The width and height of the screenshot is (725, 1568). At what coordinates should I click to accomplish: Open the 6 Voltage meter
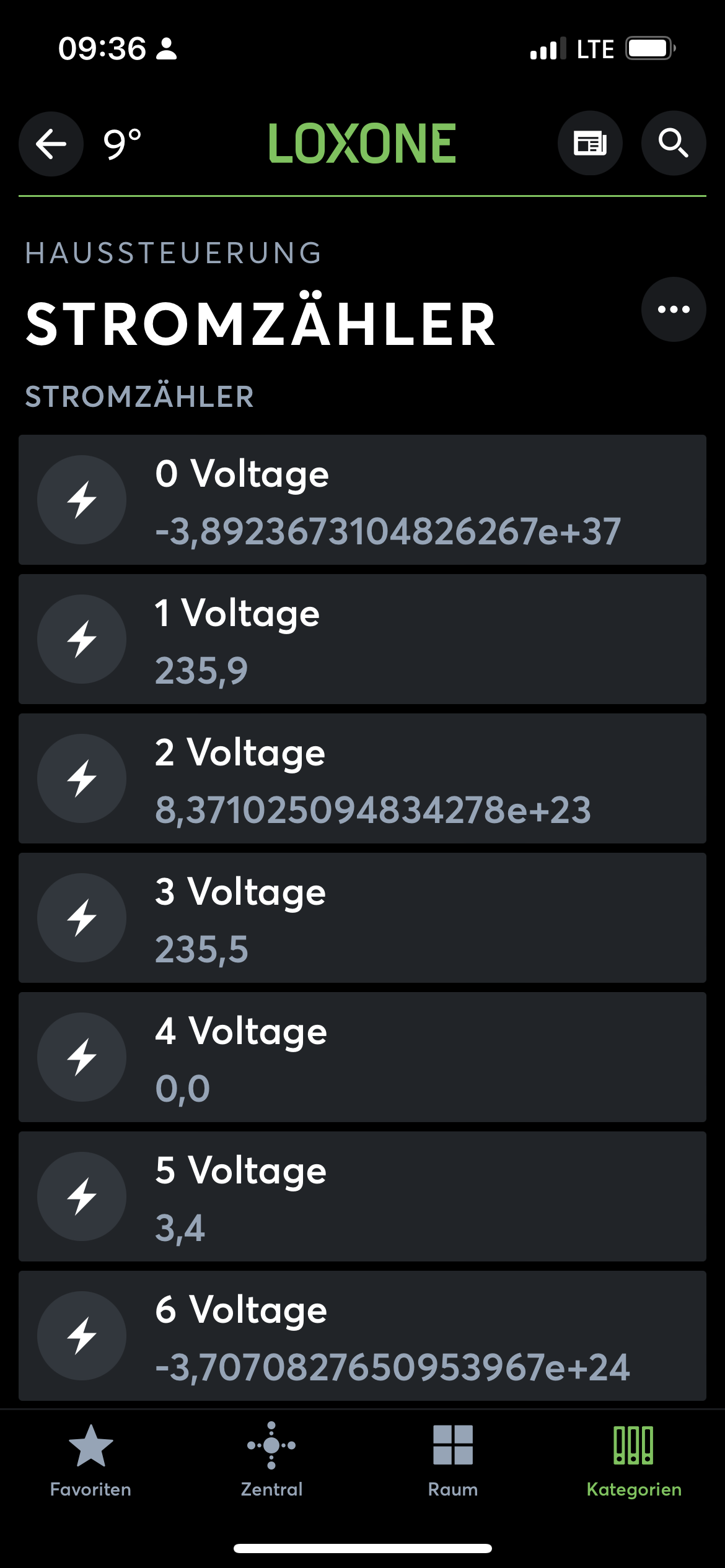coord(362,1336)
